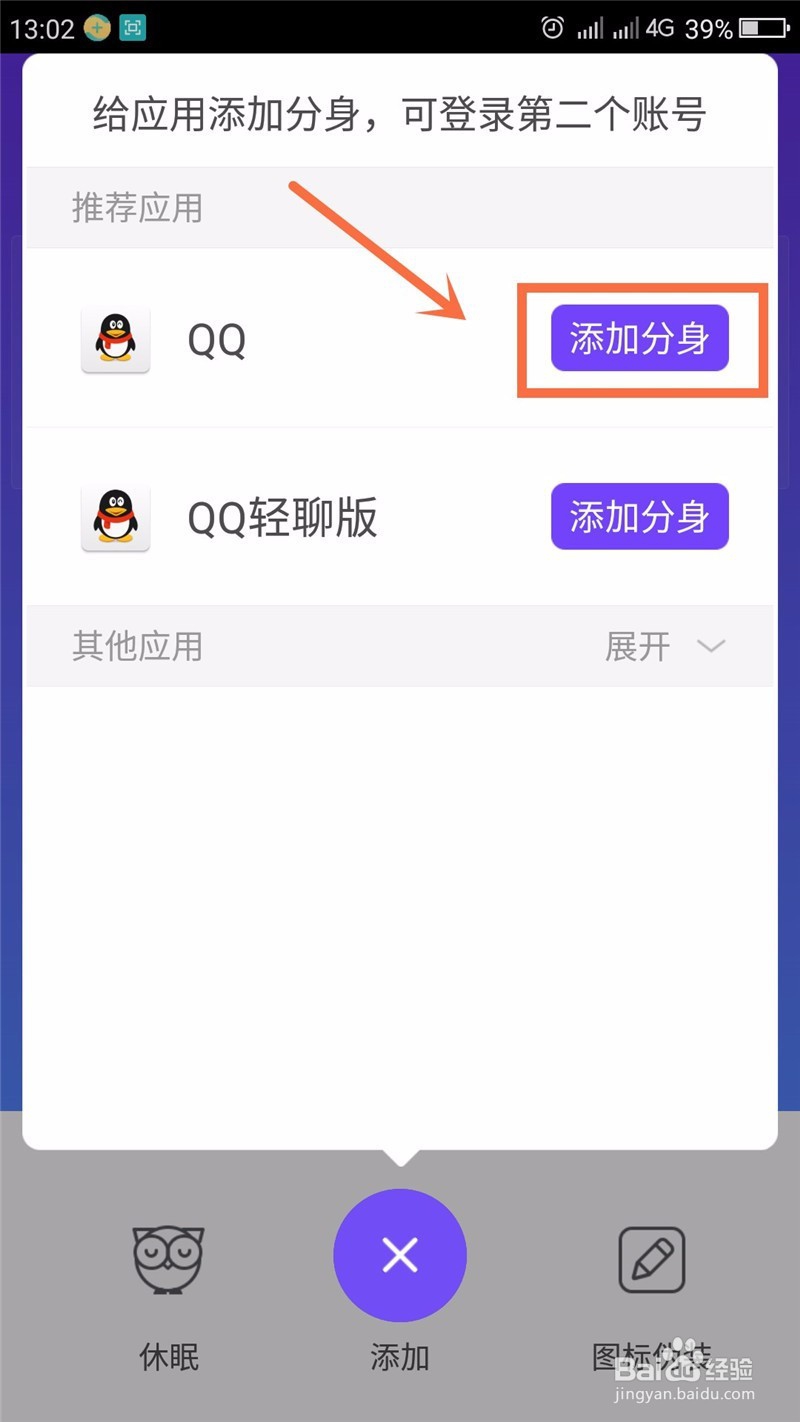Tap the 39% battery indicator
The width and height of the screenshot is (800, 1422).
pos(706,29)
